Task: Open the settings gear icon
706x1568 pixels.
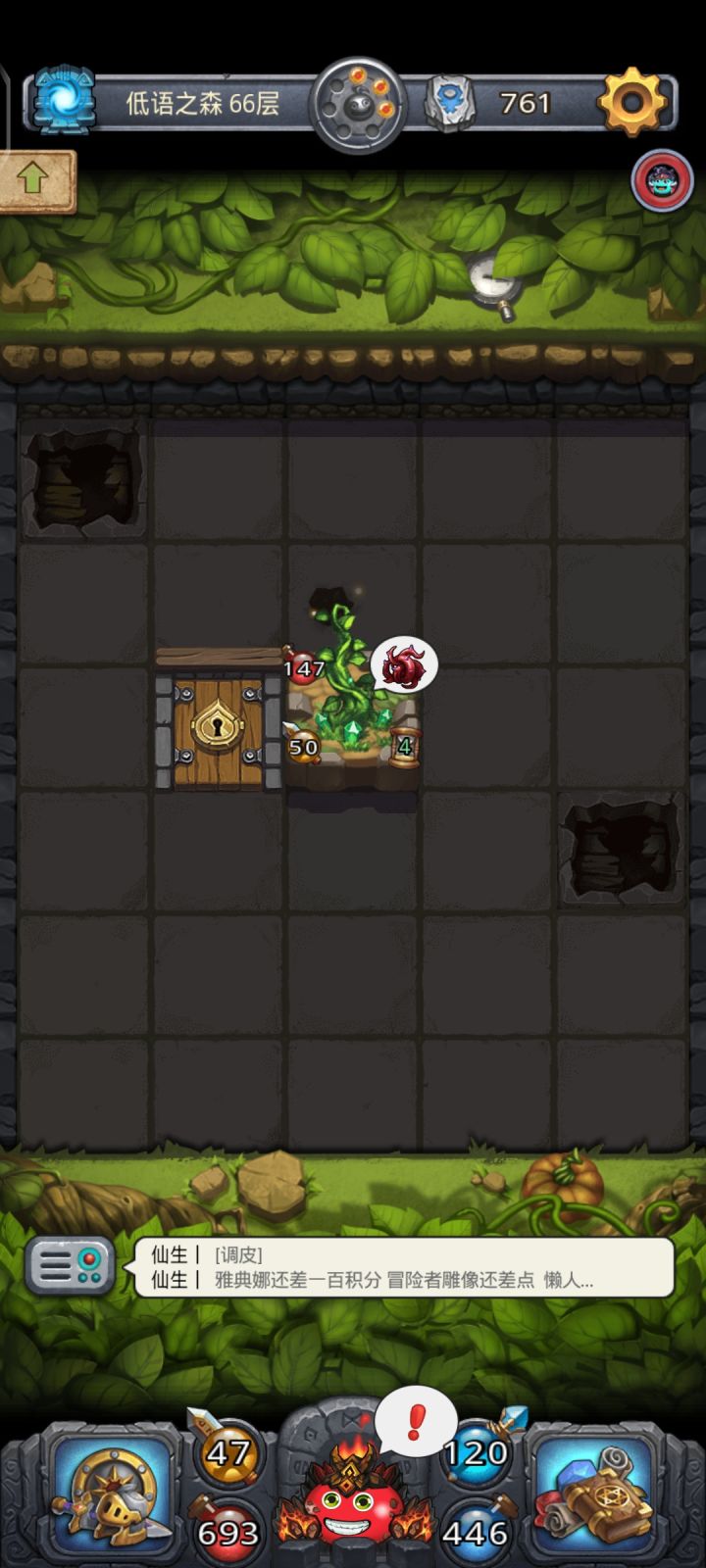Action: tap(635, 99)
